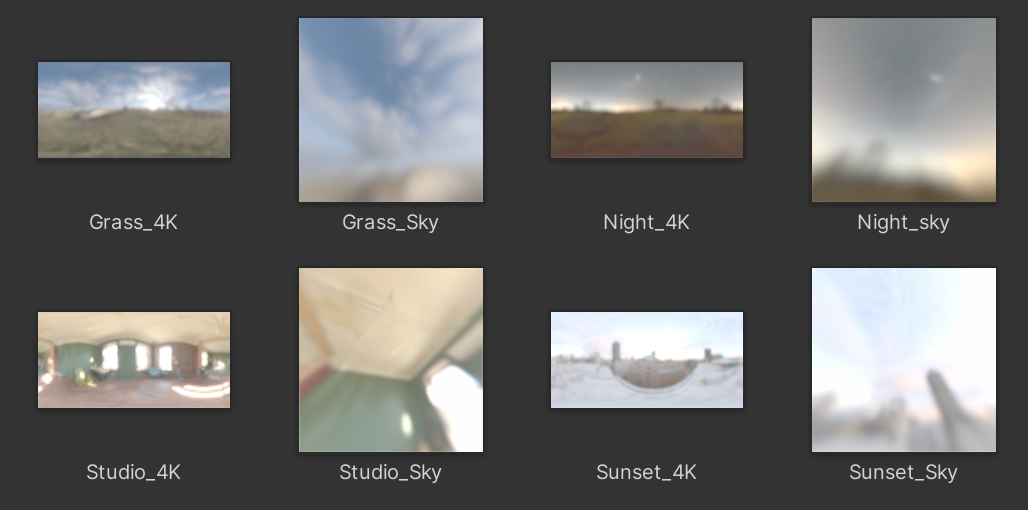Open the Grass_Sky asset

[x=391, y=110]
